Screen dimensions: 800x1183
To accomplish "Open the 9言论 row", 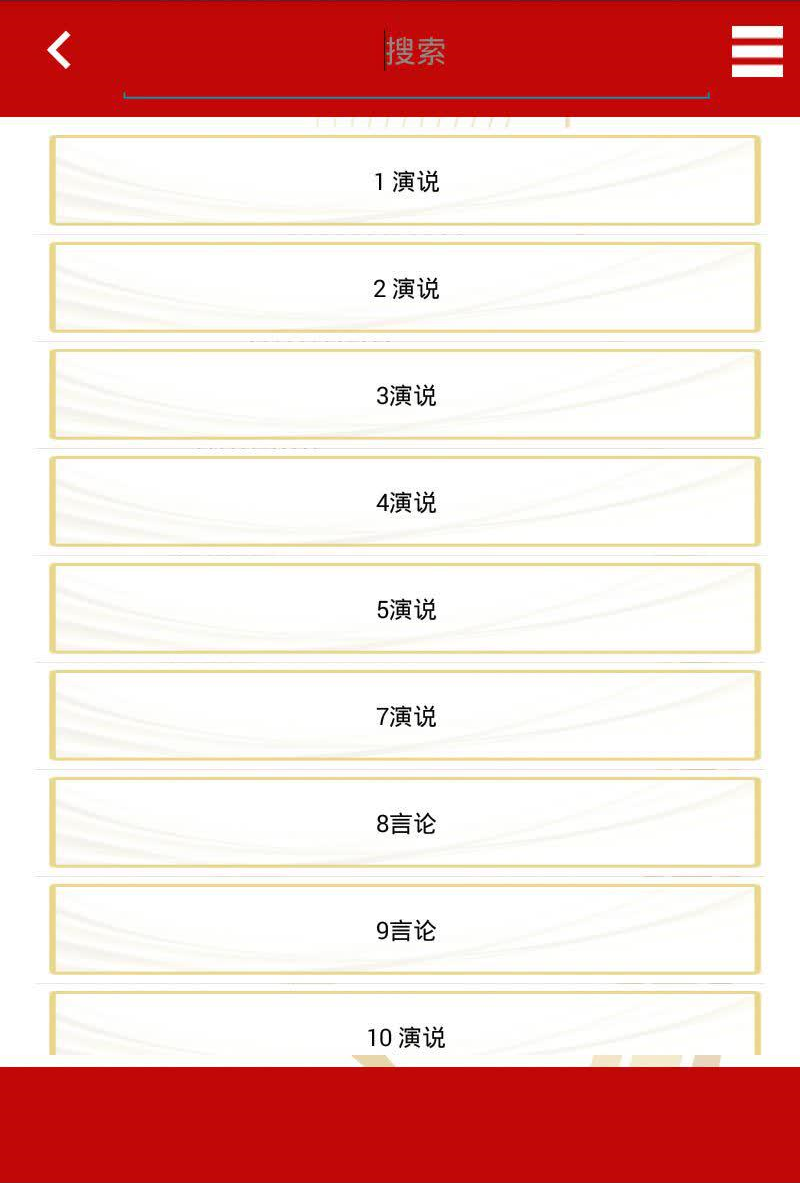I will click(x=405, y=930).
